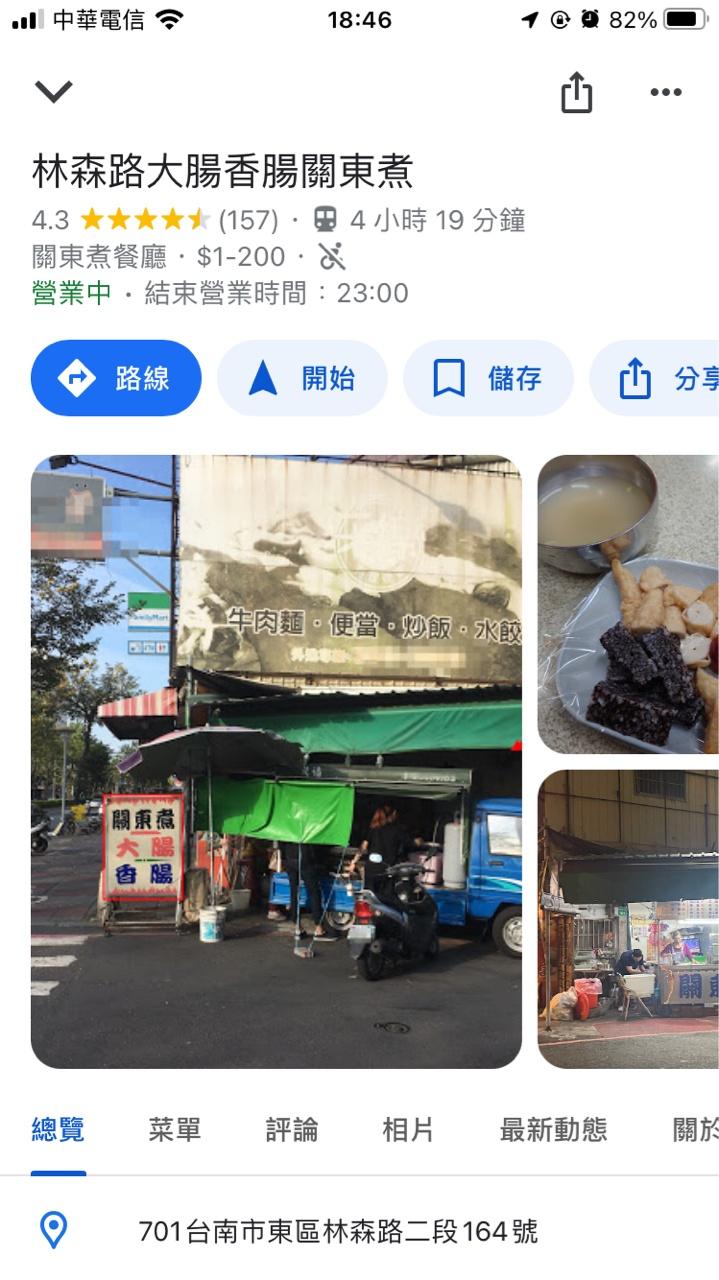Save this place with 儲存
Image resolution: width=719 pixels, height=1280 pixels.
click(488, 378)
